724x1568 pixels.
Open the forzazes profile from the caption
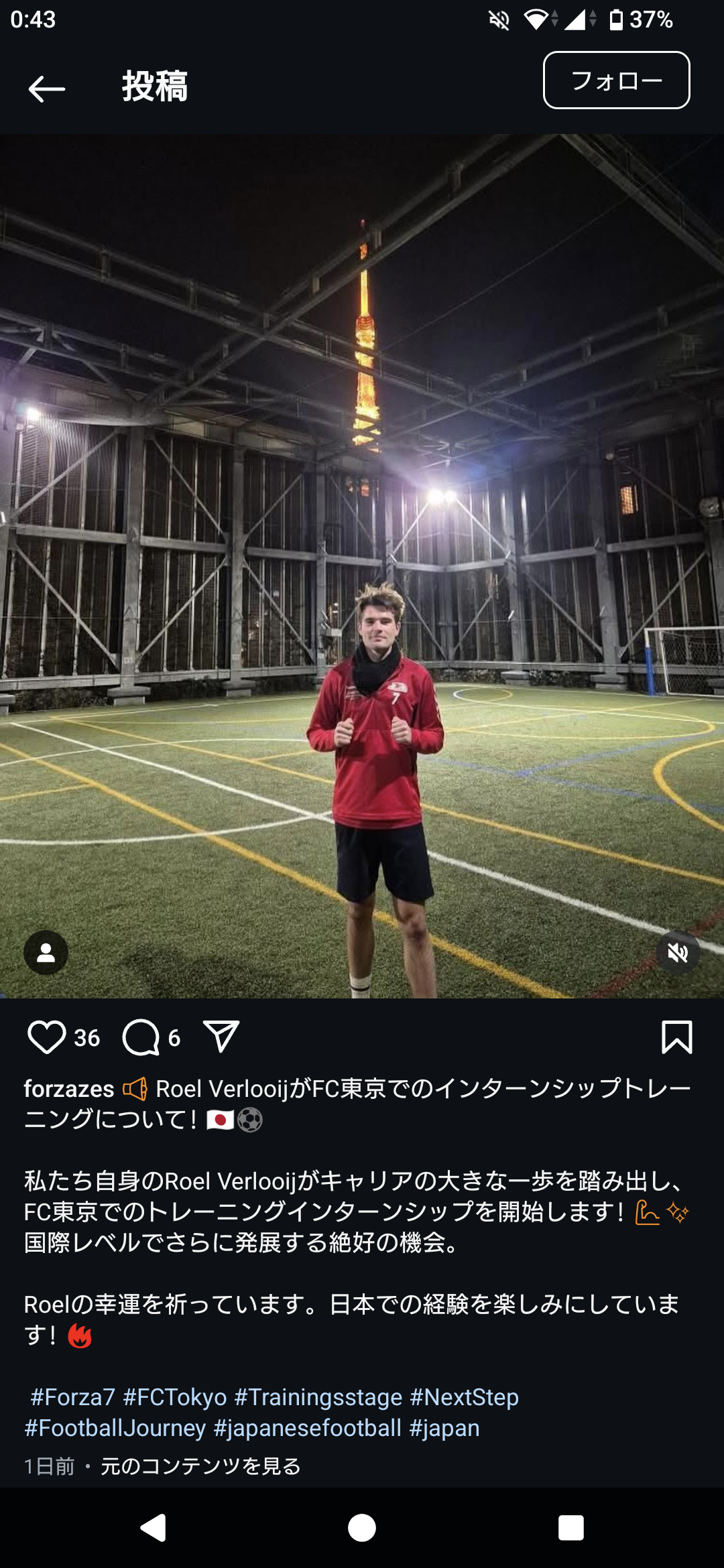click(x=69, y=1089)
